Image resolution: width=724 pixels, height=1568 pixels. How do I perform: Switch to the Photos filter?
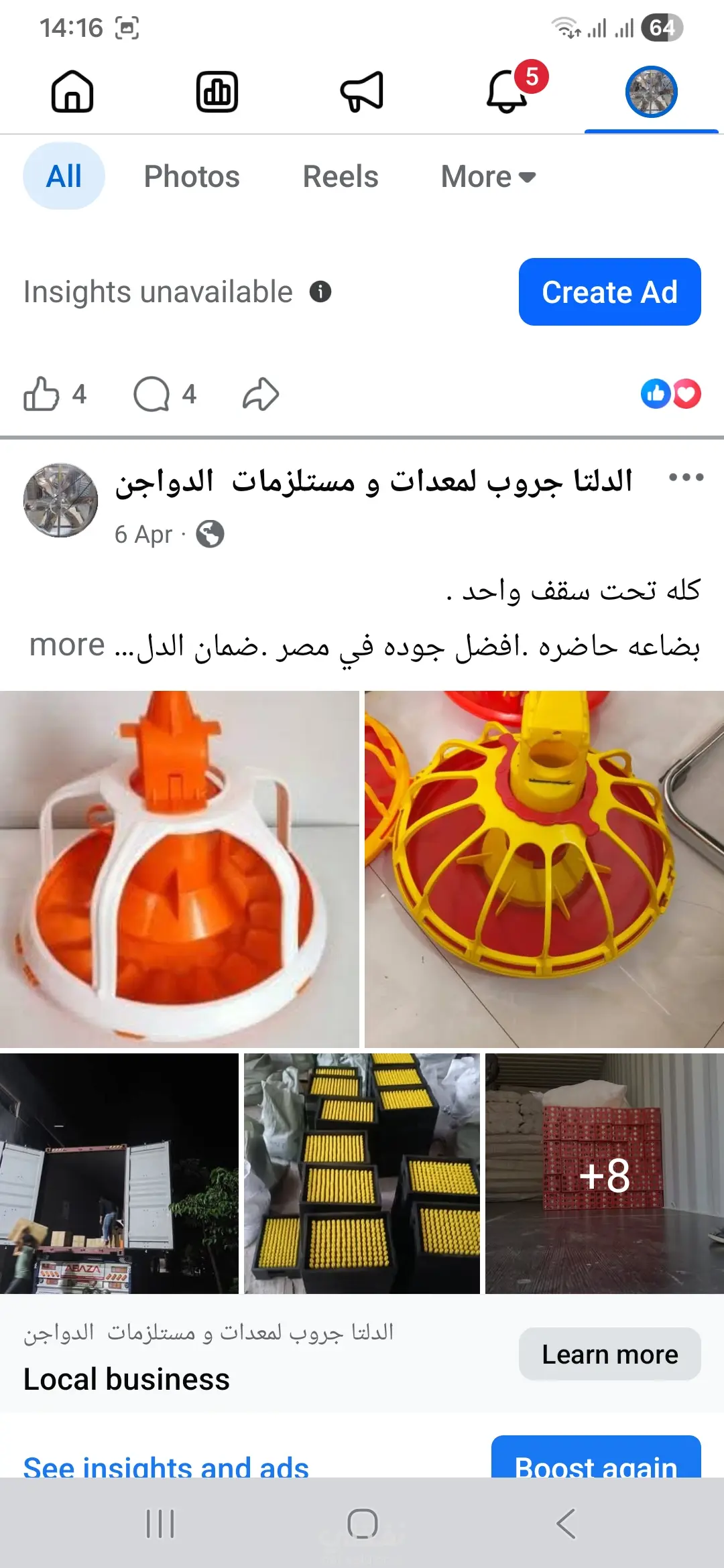[x=192, y=176]
